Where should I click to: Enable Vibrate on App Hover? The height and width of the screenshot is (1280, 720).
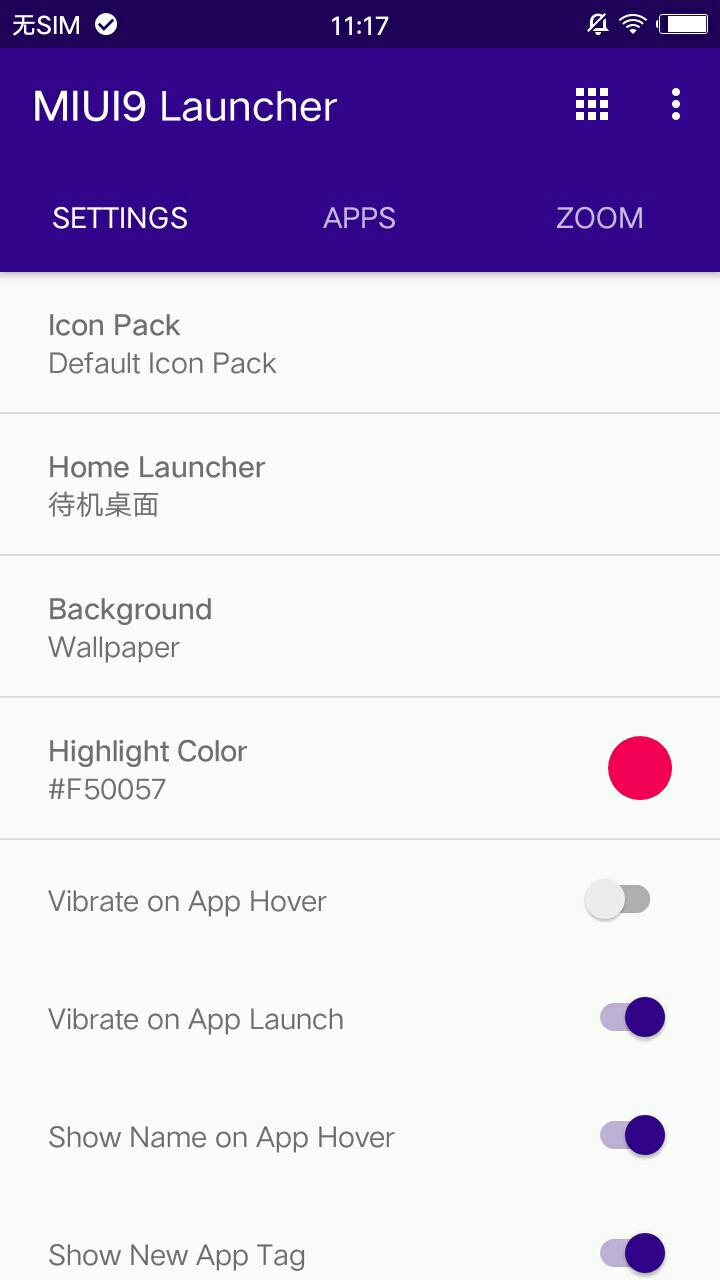617,899
